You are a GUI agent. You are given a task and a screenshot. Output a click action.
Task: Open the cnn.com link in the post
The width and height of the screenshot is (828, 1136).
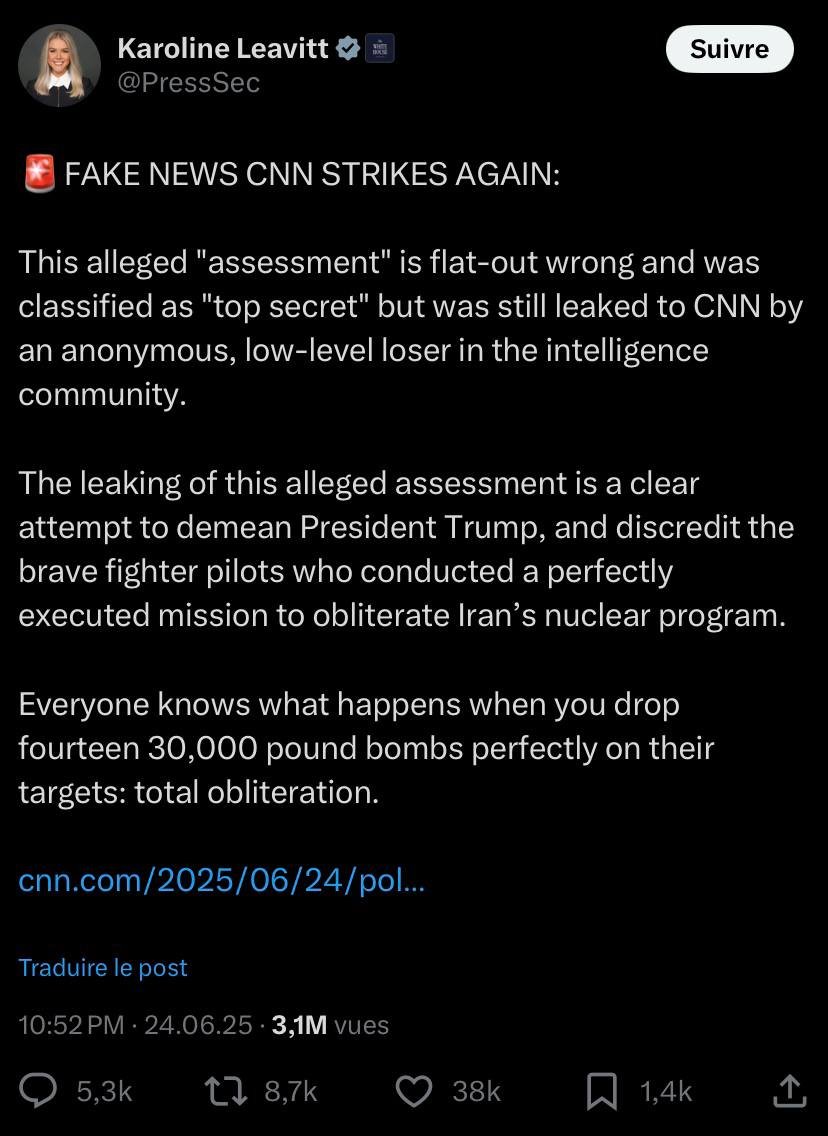(x=222, y=880)
